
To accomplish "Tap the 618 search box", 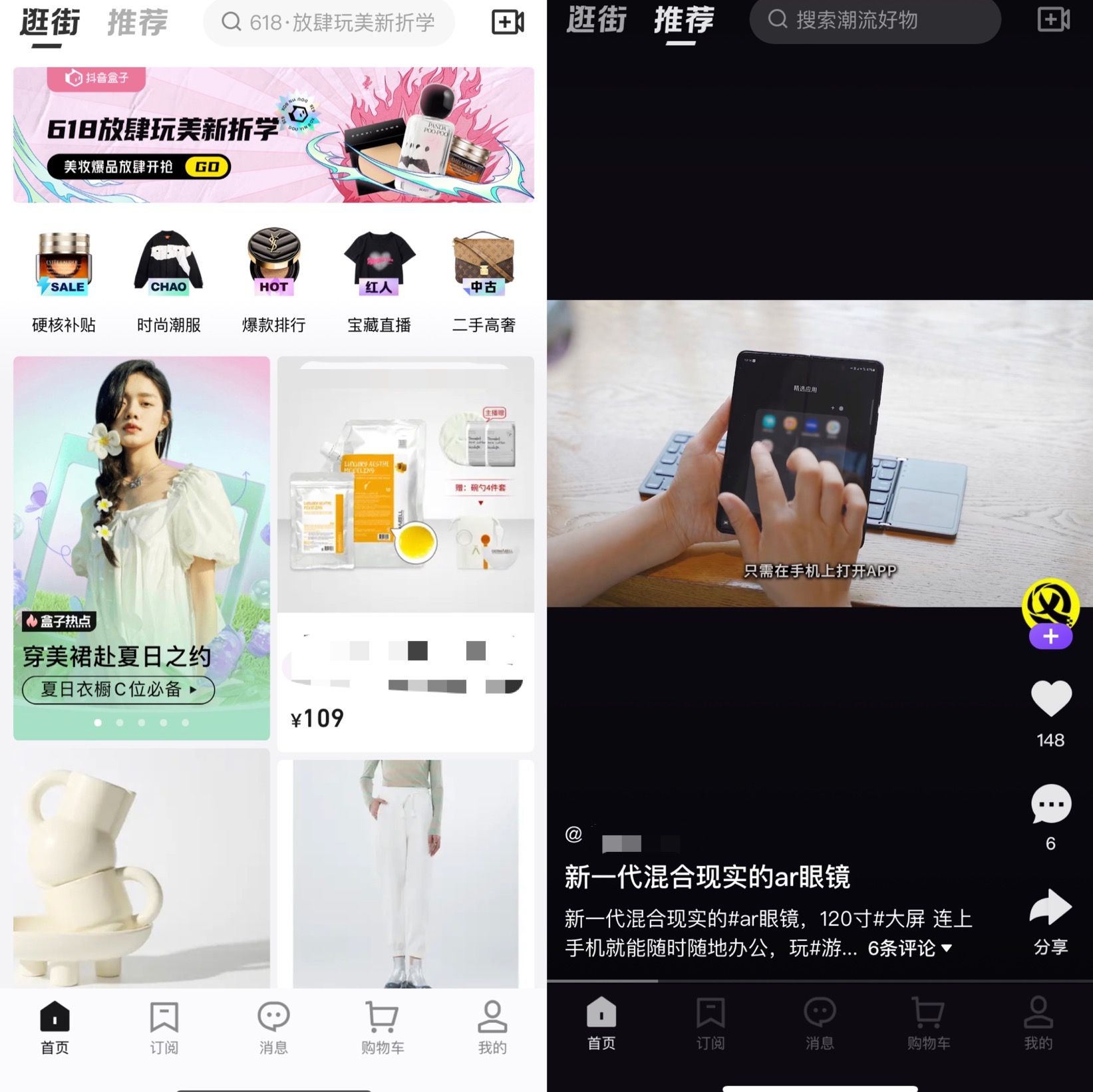I will 329,23.
